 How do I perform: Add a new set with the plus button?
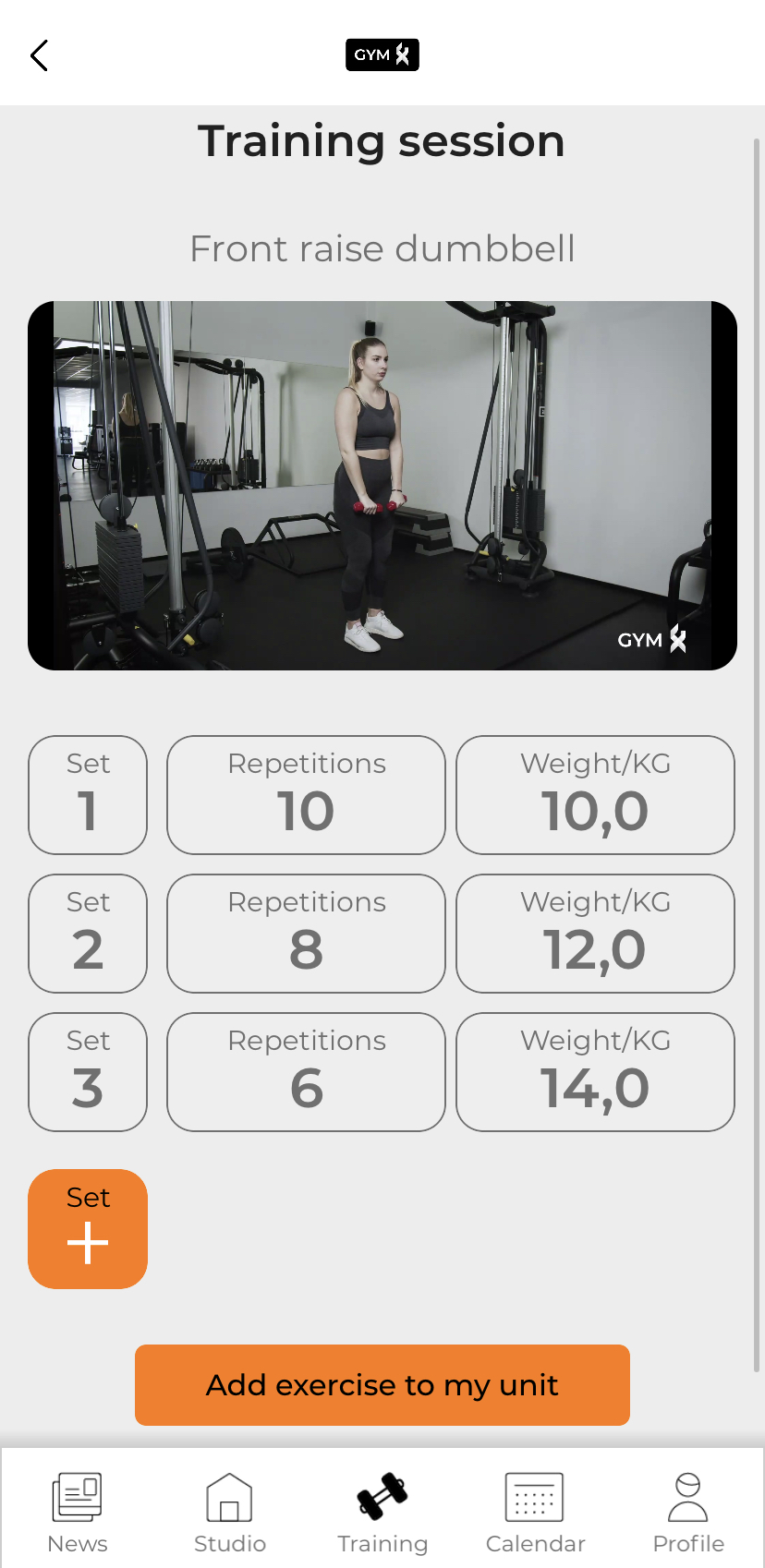click(x=88, y=1229)
